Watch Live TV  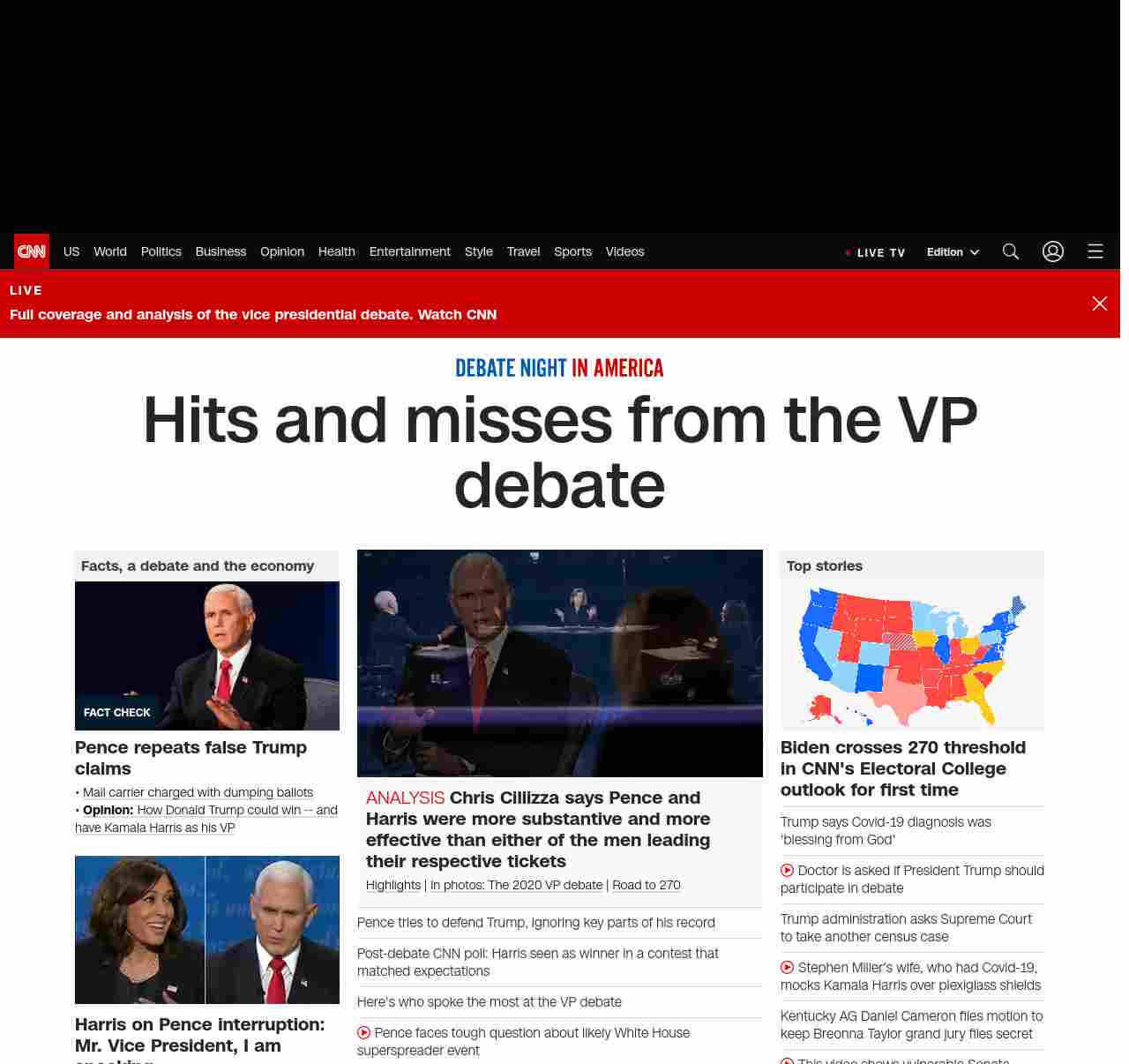(x=875, y=252)
